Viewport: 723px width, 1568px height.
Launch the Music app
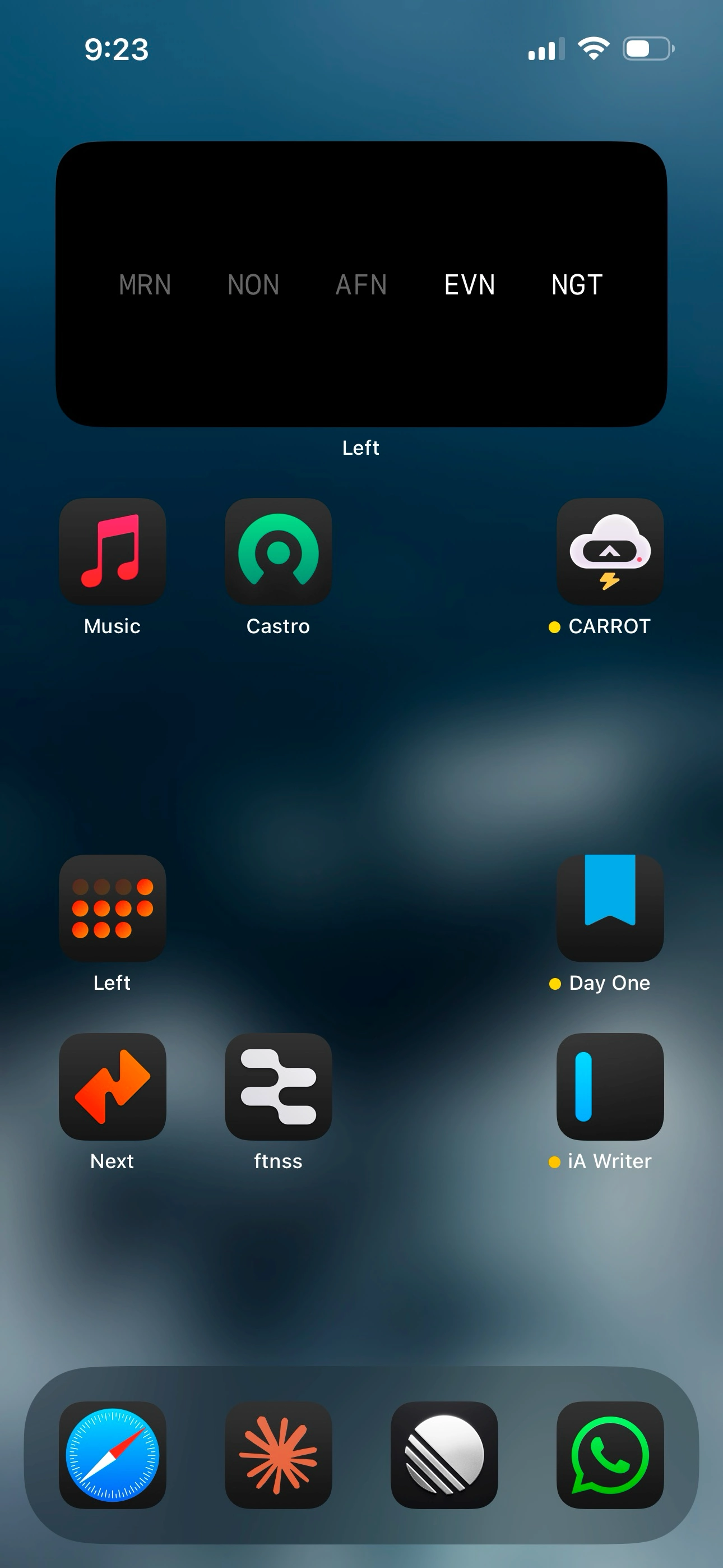(113, 551)
